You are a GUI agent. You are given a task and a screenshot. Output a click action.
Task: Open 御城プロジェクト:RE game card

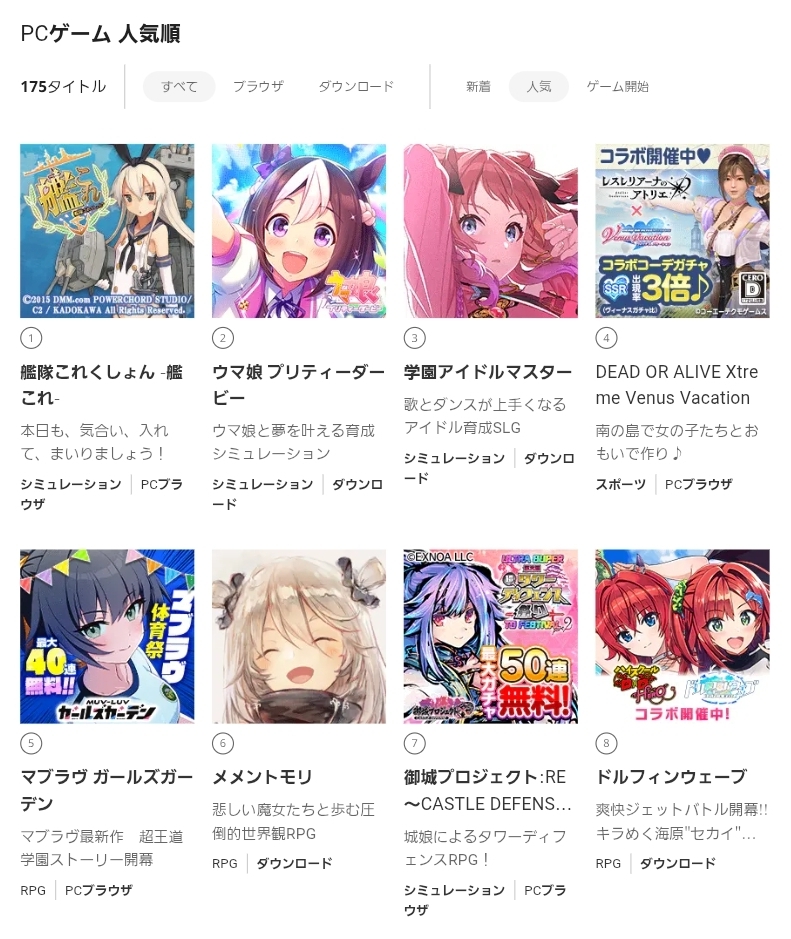pos(490,636)
